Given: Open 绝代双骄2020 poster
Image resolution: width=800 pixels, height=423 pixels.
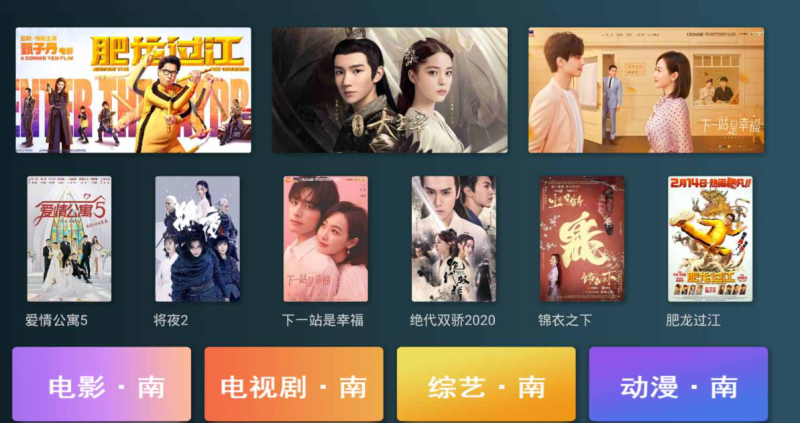Looking at the screenshot, I should (453, 239).
